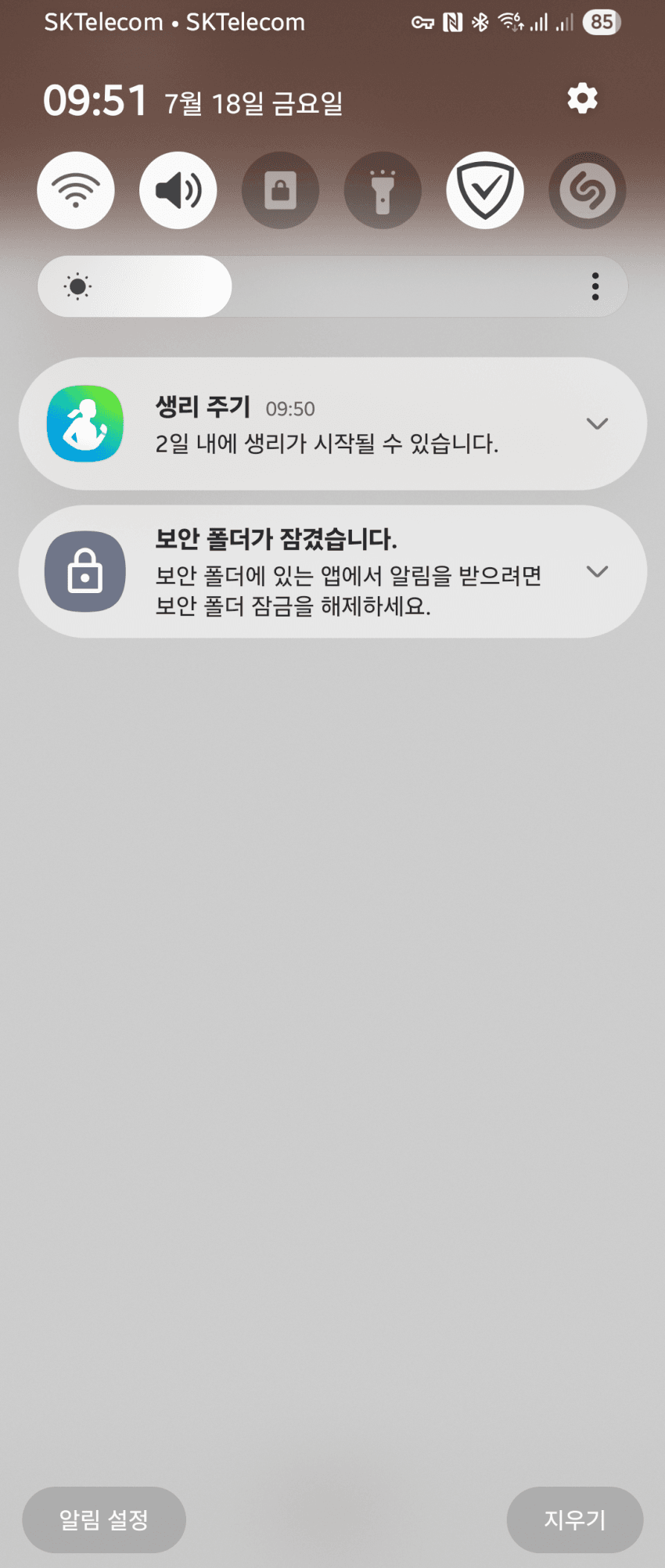The width and height of the screenshot is (665, 1568).
Task: Open brightness options three-dot menu
Action: click(595, 286)
